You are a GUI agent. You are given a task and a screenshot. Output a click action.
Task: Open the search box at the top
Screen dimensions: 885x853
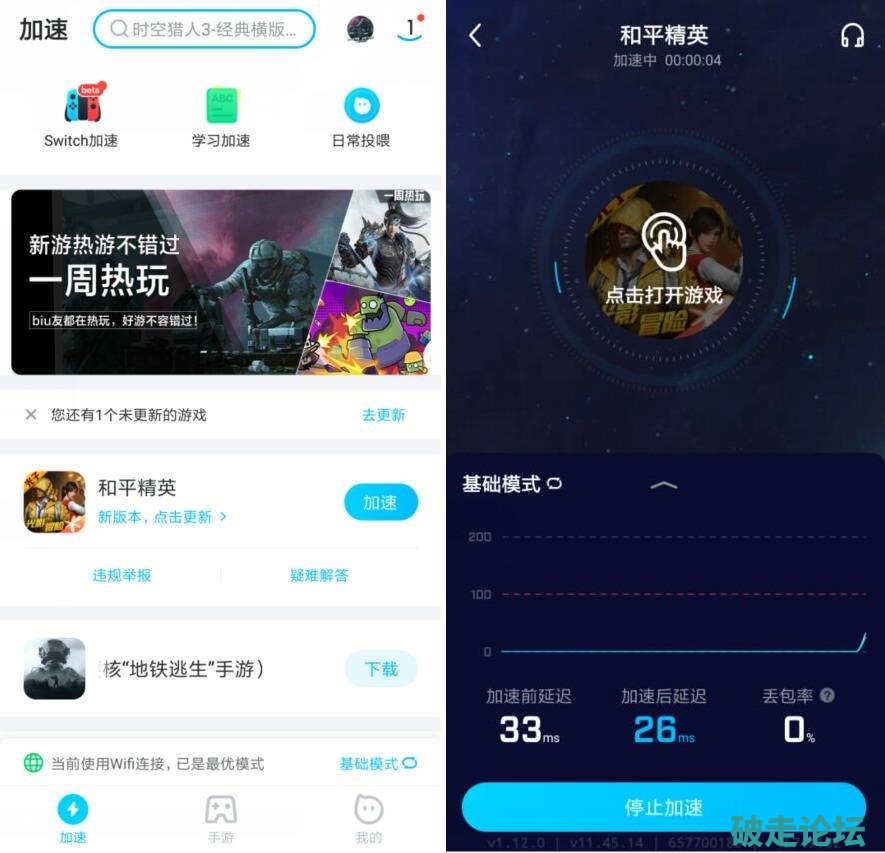point(204,30)
